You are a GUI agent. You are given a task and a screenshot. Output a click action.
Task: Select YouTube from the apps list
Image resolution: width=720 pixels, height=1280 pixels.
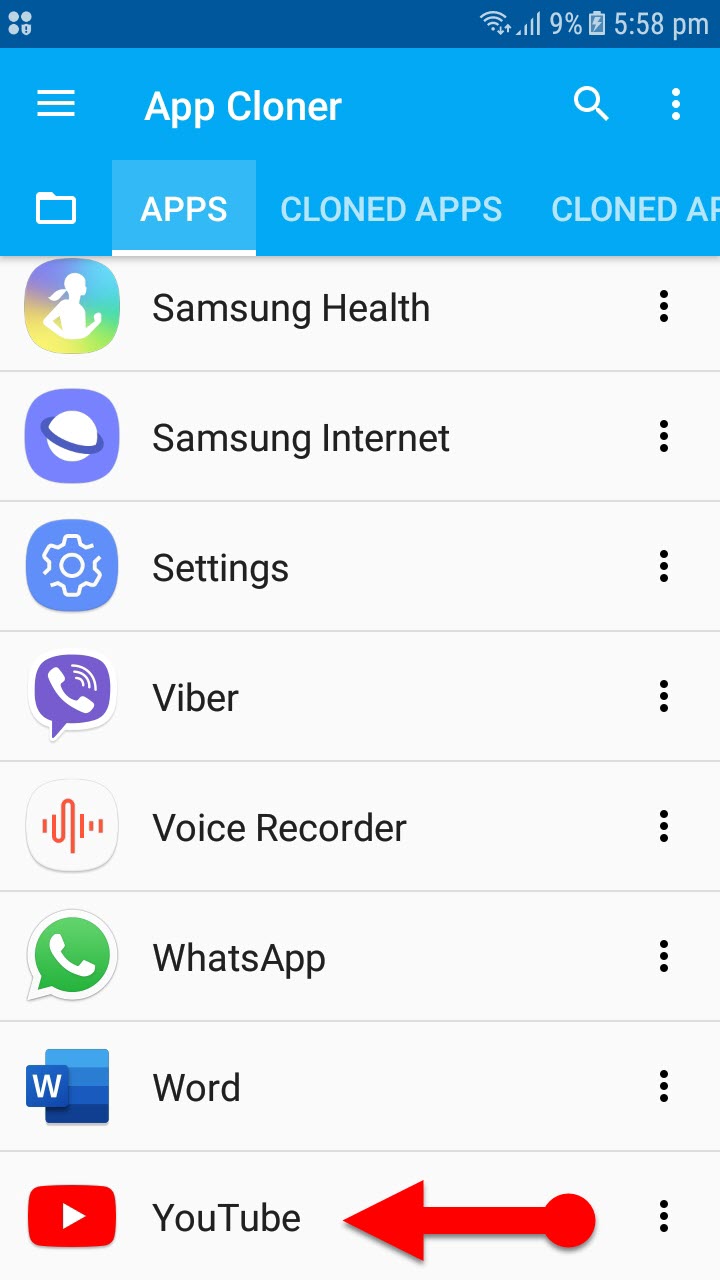point(226,1218)
